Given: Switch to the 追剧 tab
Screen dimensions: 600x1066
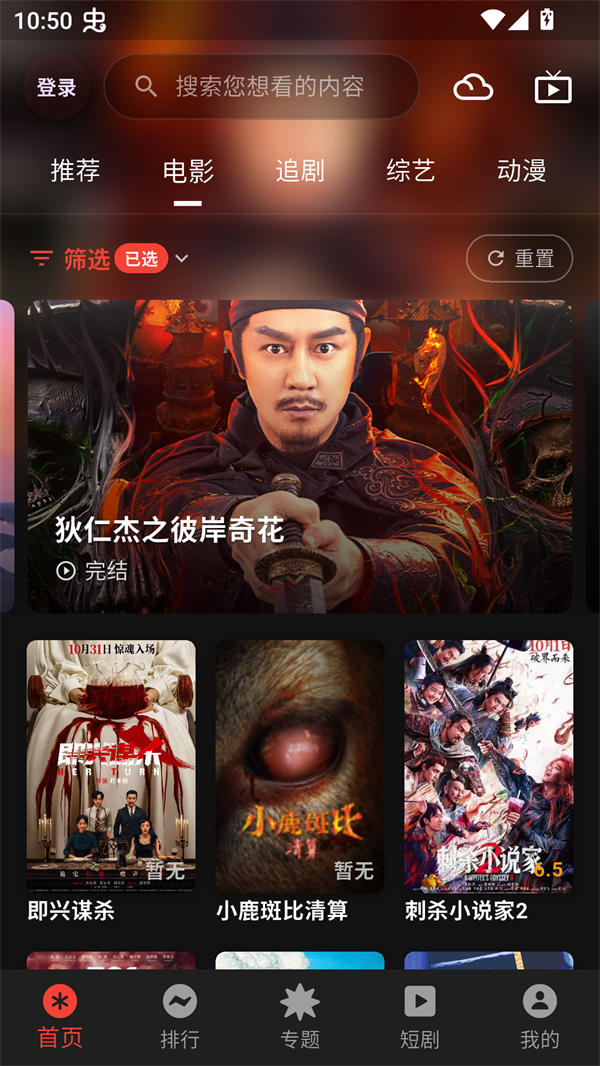Looking at the screenshot, I should [x=300, y=171].
